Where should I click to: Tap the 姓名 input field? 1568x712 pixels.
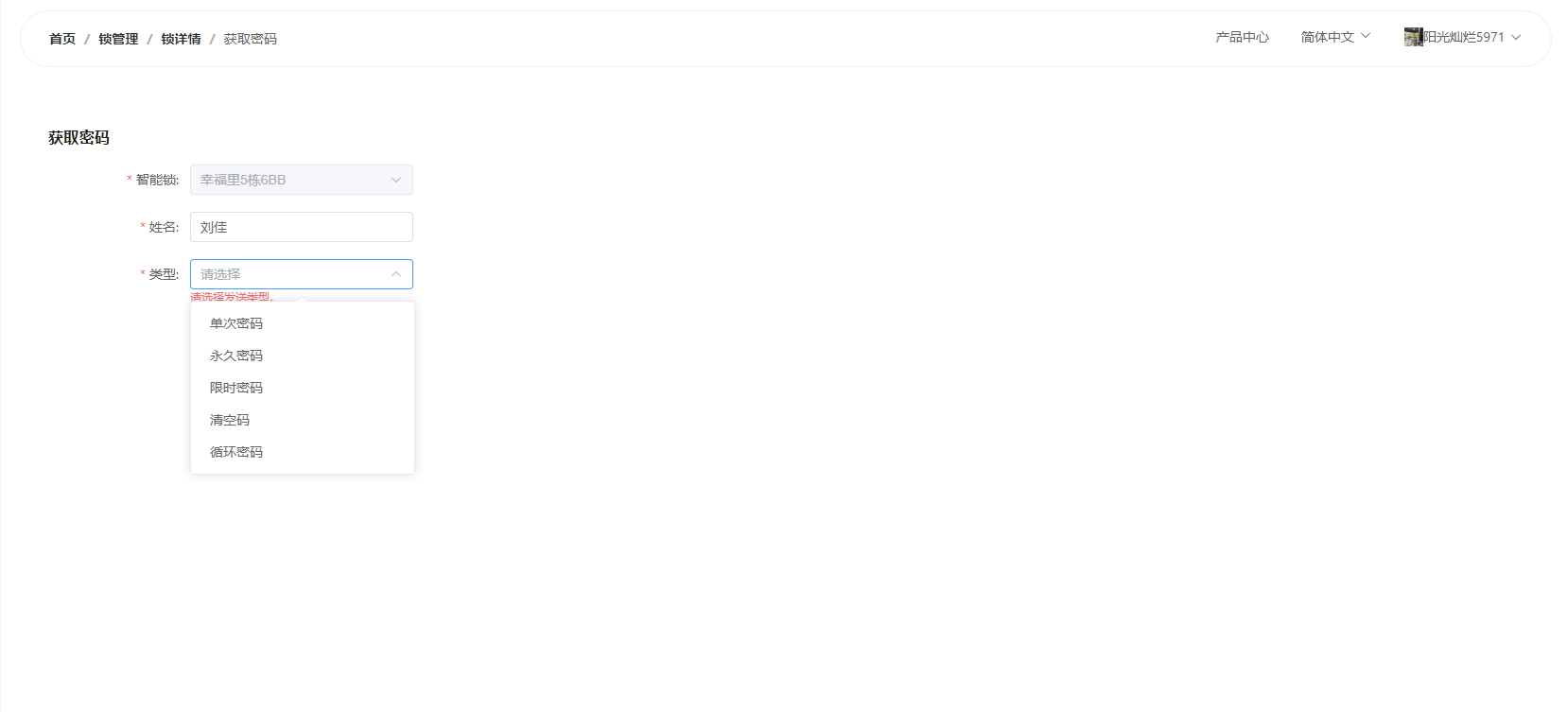coord(301,227)
